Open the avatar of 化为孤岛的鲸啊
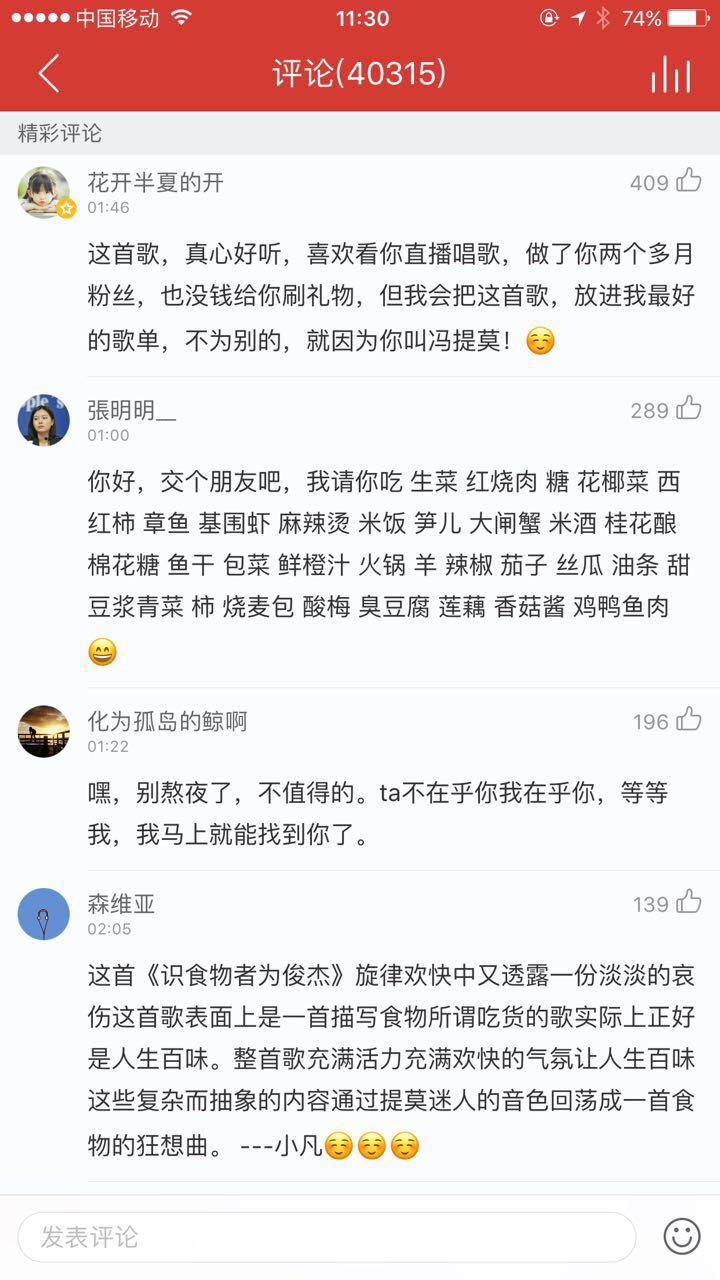720x1280 pixels. point(44,731)
